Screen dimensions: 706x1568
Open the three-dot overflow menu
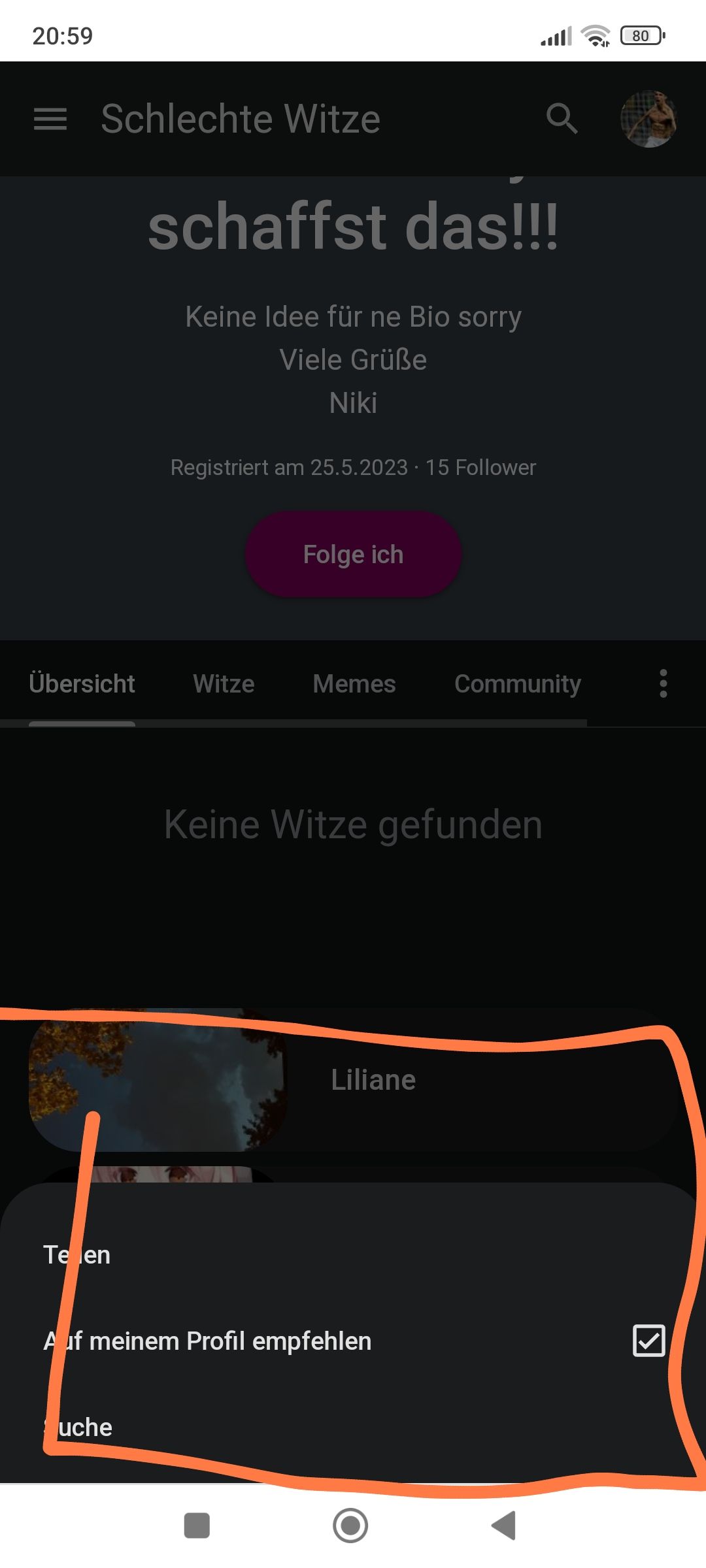click(663, 683)
